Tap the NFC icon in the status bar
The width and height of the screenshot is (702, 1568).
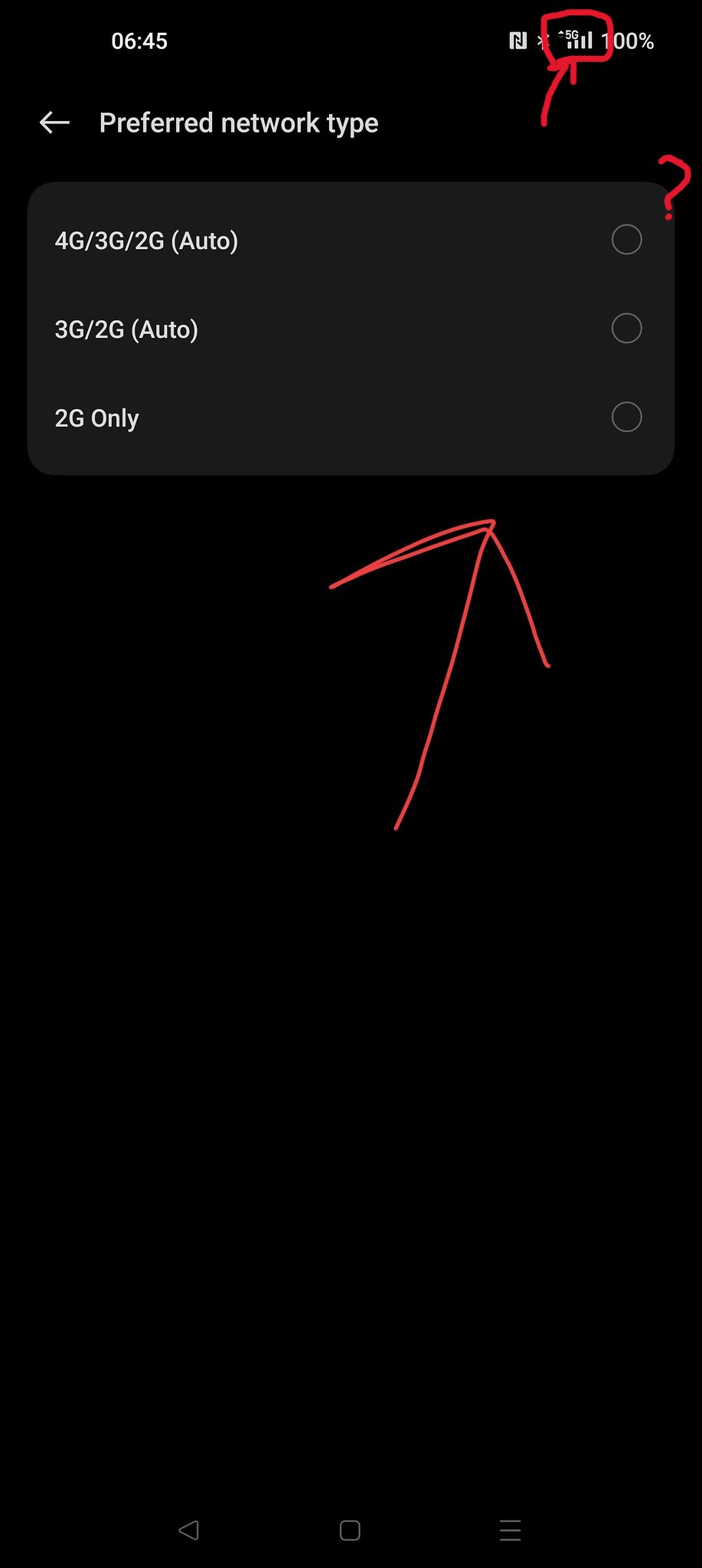518,41
